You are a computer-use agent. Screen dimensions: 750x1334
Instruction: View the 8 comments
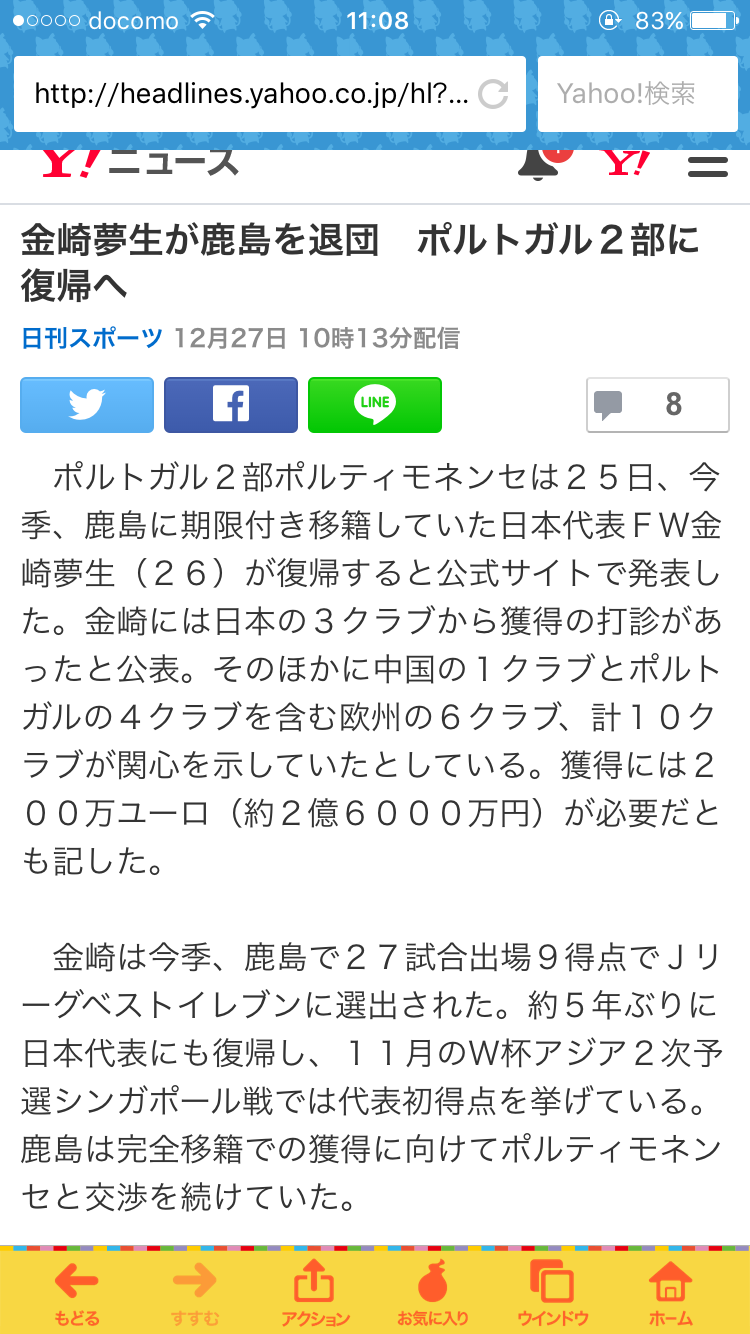click(x=658, y=405)
